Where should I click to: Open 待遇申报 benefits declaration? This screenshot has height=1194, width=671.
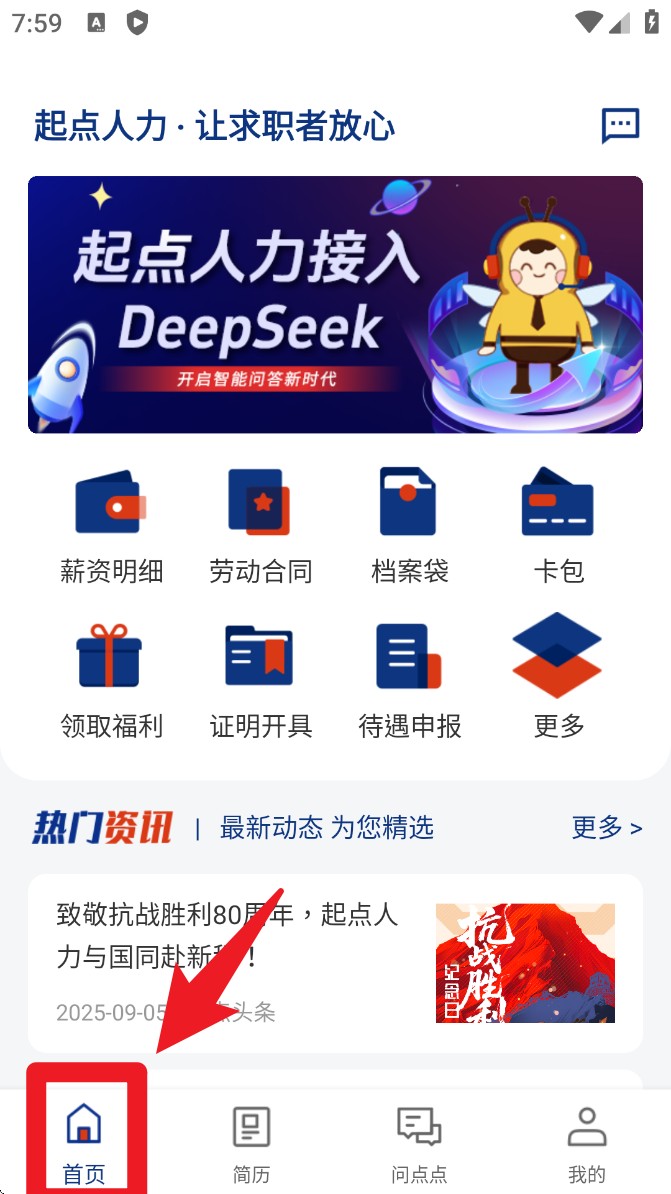pos(409,681)
